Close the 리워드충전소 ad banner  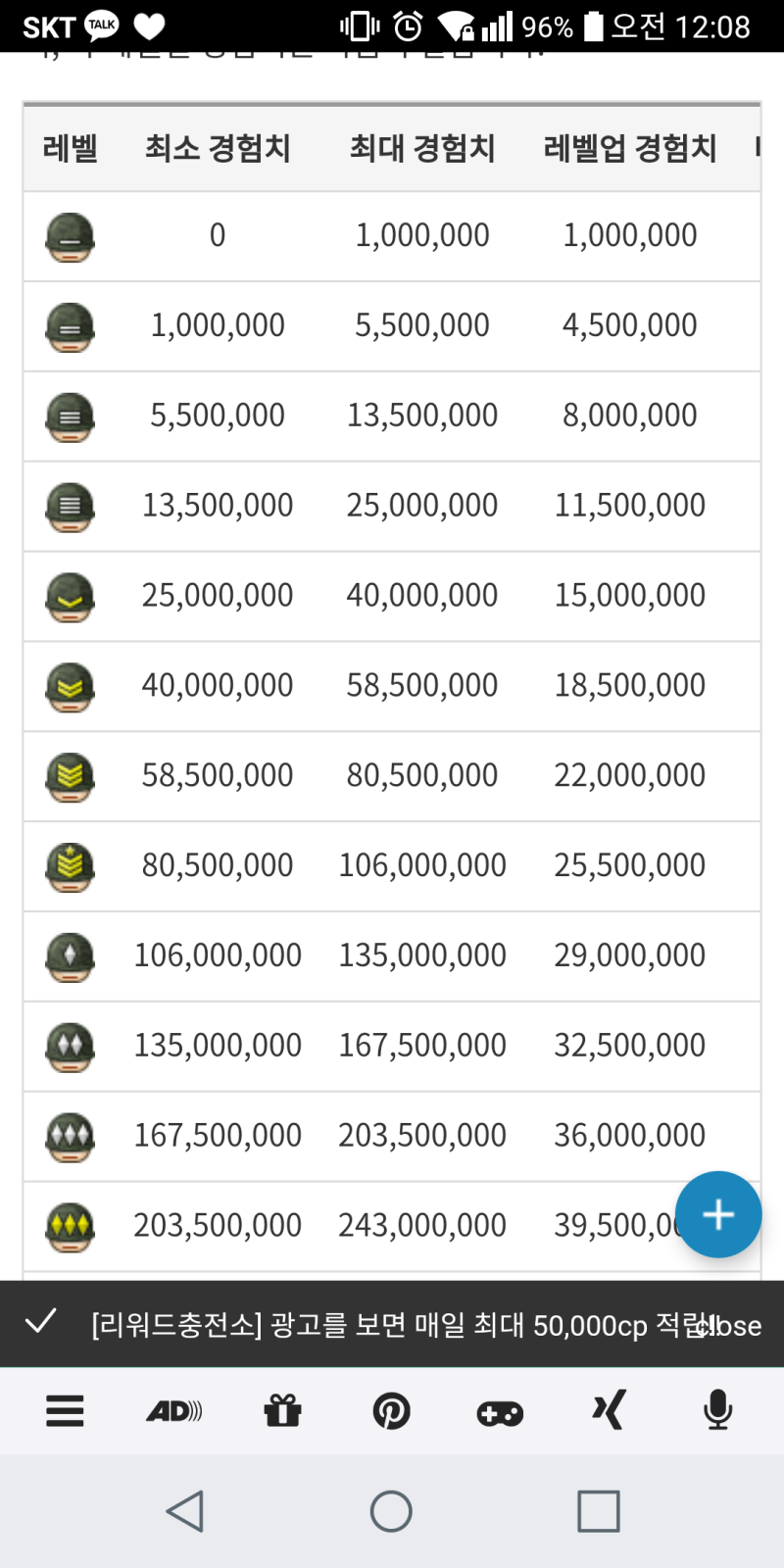730,1326
